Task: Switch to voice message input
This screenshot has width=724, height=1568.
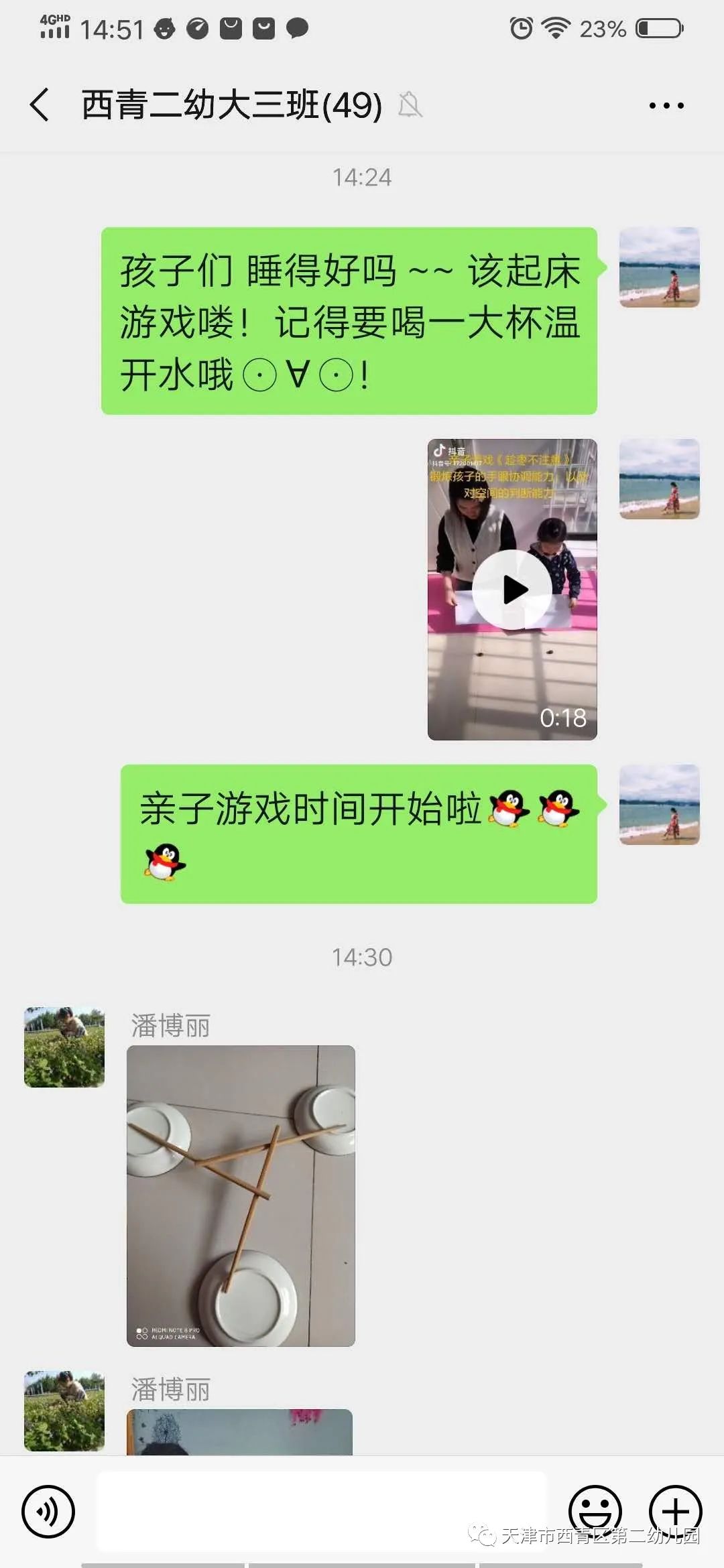Action: [x=48, y=1512]
